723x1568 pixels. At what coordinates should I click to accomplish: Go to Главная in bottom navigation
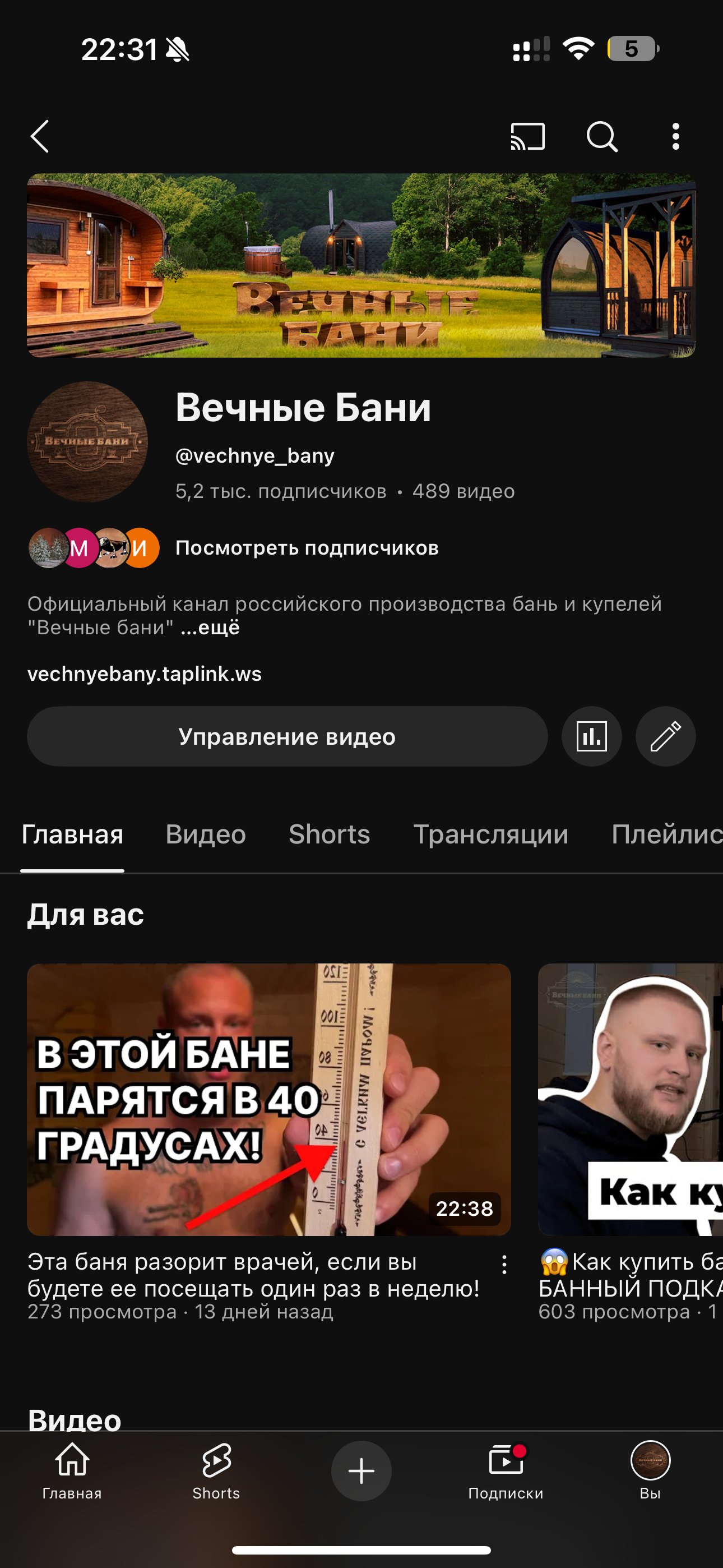[x=72, y=1471]
